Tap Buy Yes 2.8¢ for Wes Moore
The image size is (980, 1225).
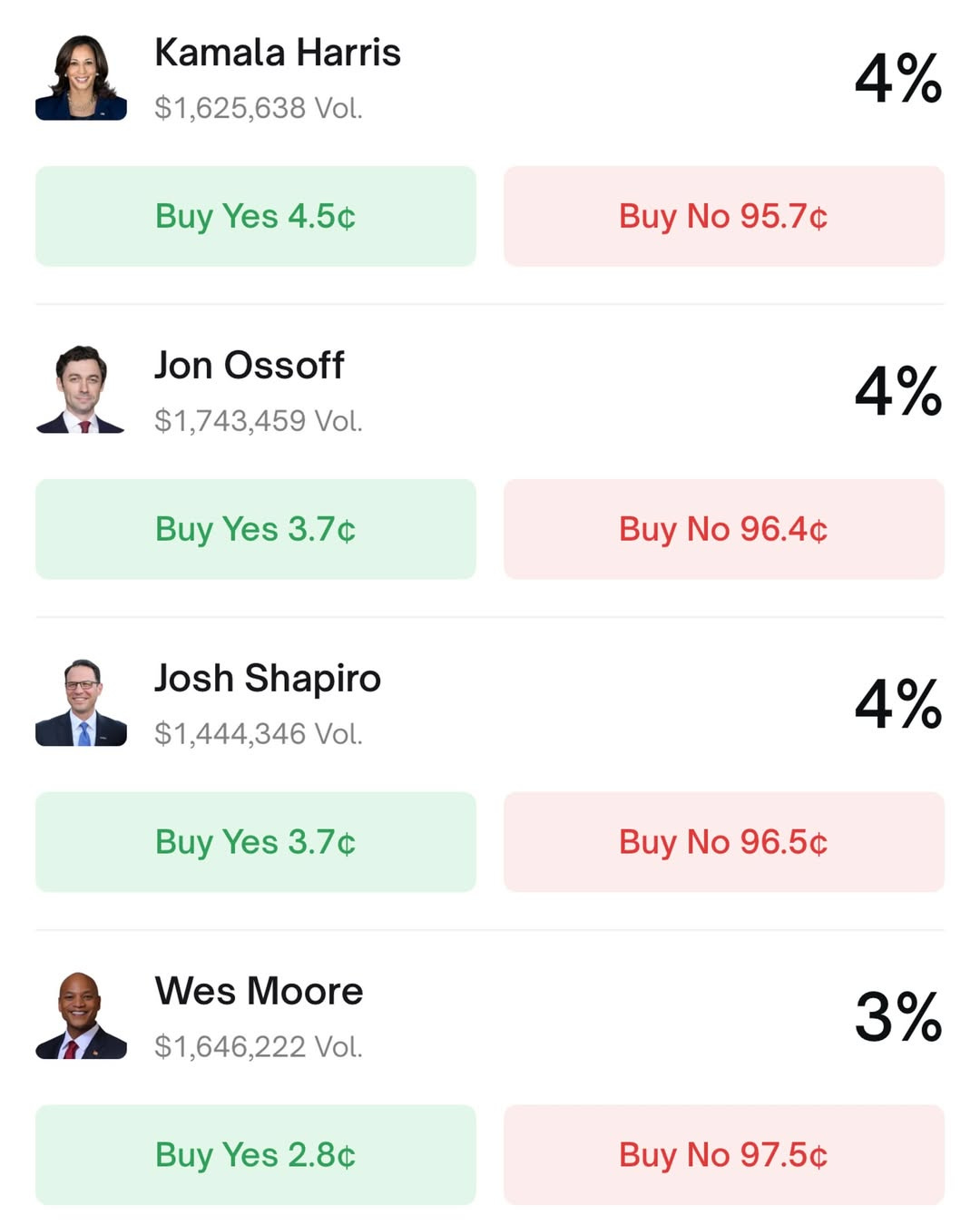point(255,1155)
